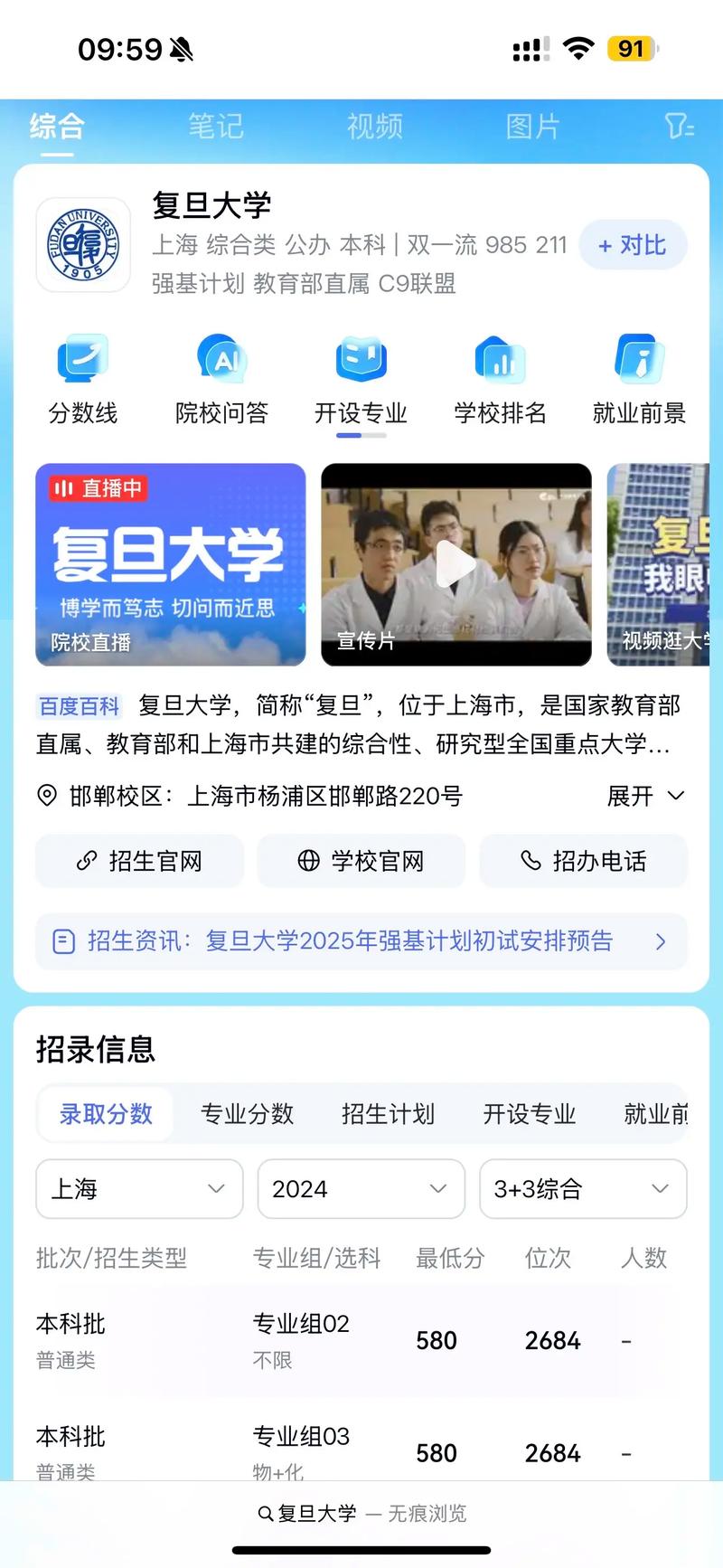Select the 招生计划 tab

pos(389,1114)
